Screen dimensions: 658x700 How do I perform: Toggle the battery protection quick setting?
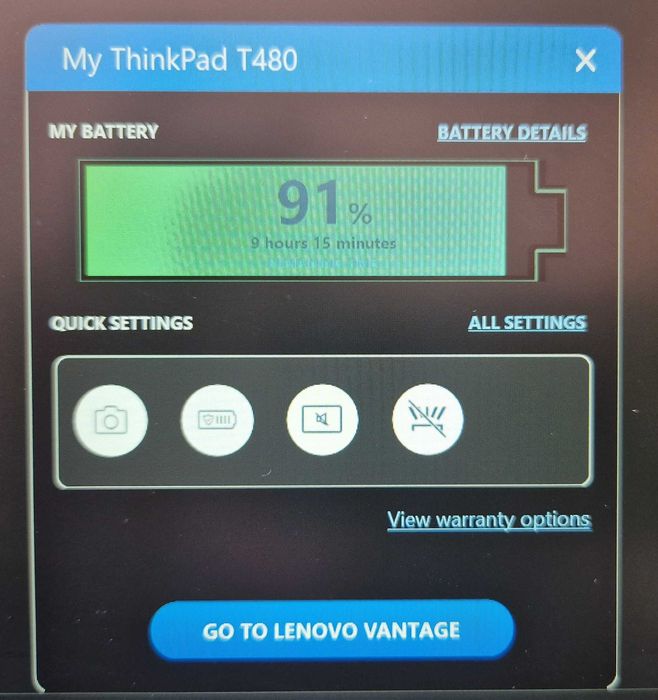217,421
